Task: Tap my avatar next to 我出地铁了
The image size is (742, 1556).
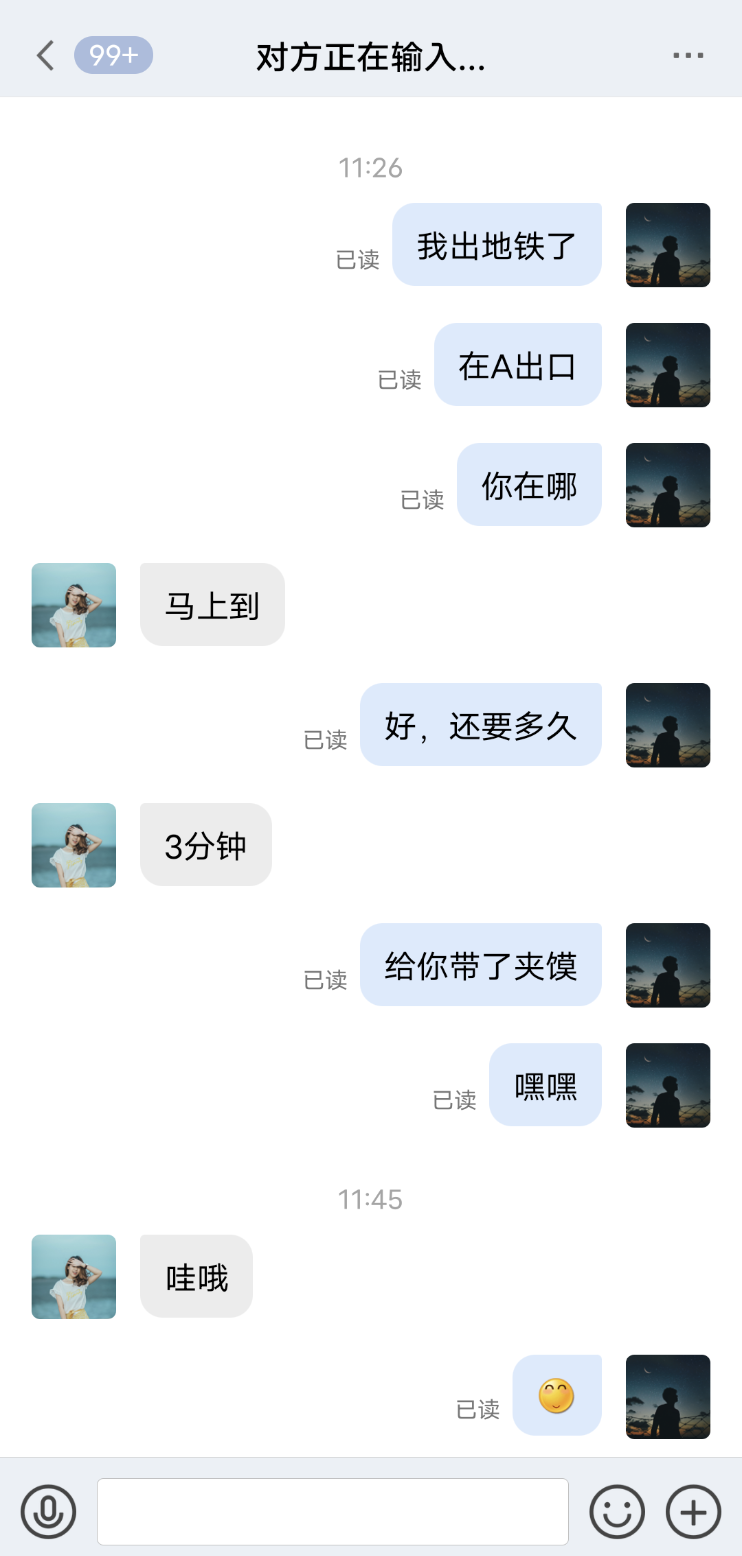Action: (668, 245)
